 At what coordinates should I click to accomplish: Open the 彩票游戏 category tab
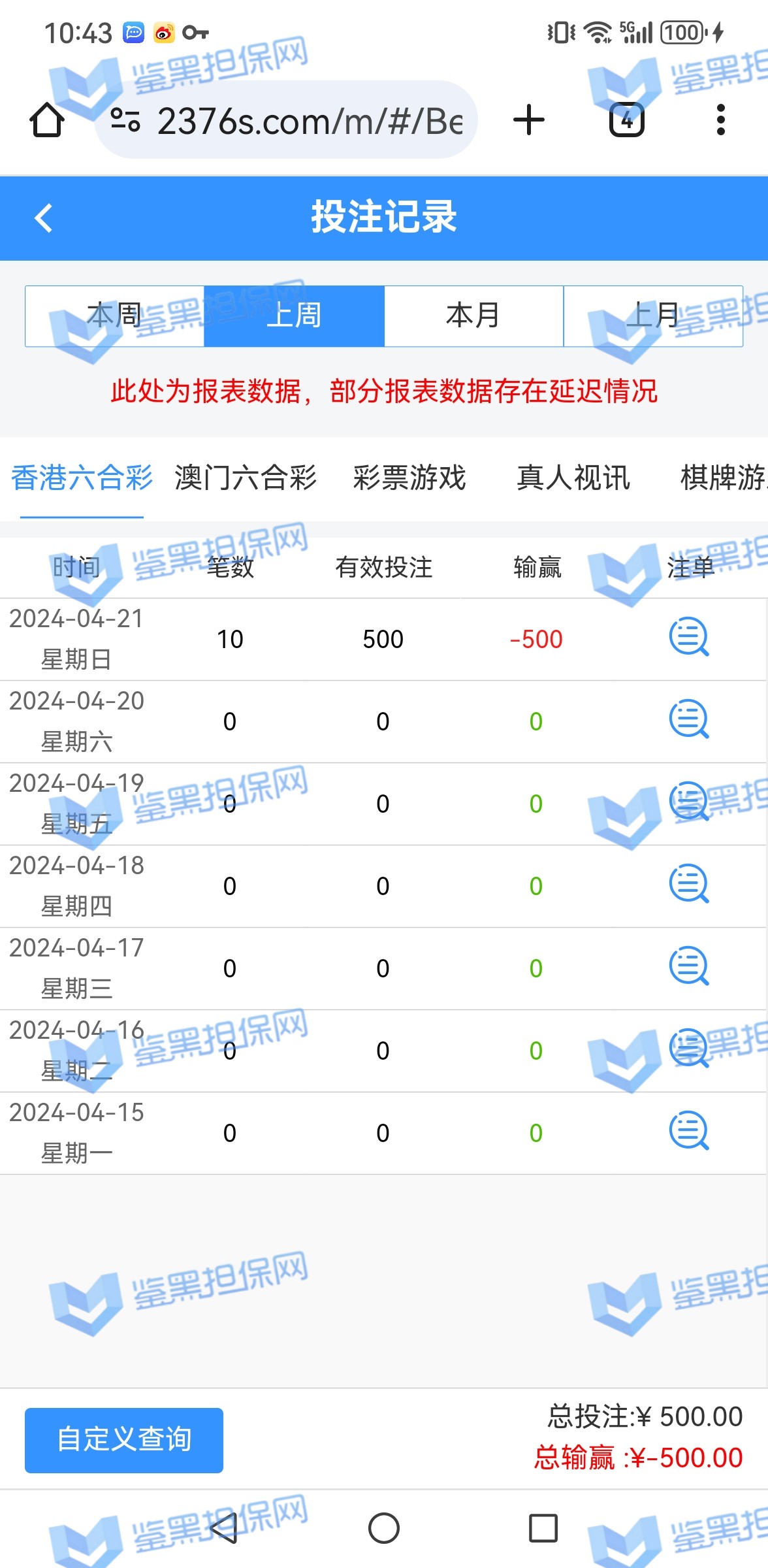click(409, 478)
